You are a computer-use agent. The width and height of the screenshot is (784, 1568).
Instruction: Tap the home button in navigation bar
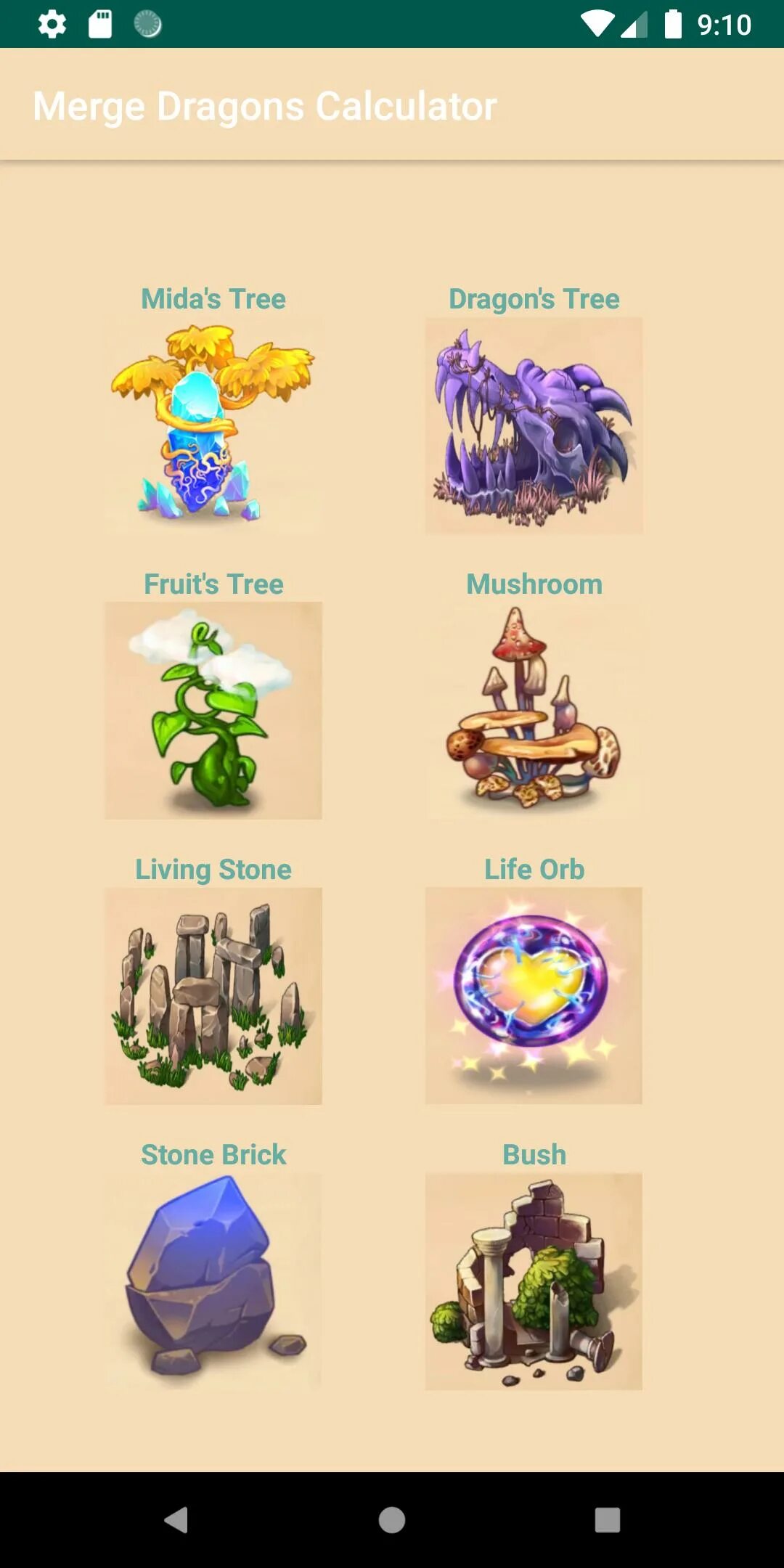tap(392, 1519)
